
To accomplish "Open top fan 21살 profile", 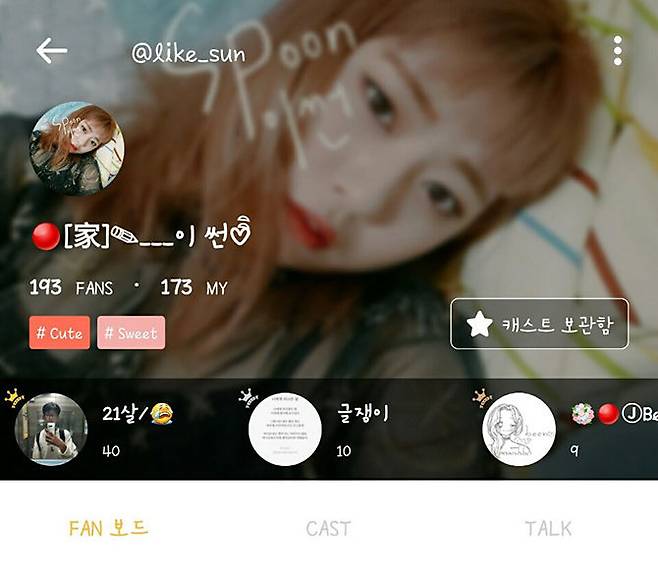I will [51, 430].
